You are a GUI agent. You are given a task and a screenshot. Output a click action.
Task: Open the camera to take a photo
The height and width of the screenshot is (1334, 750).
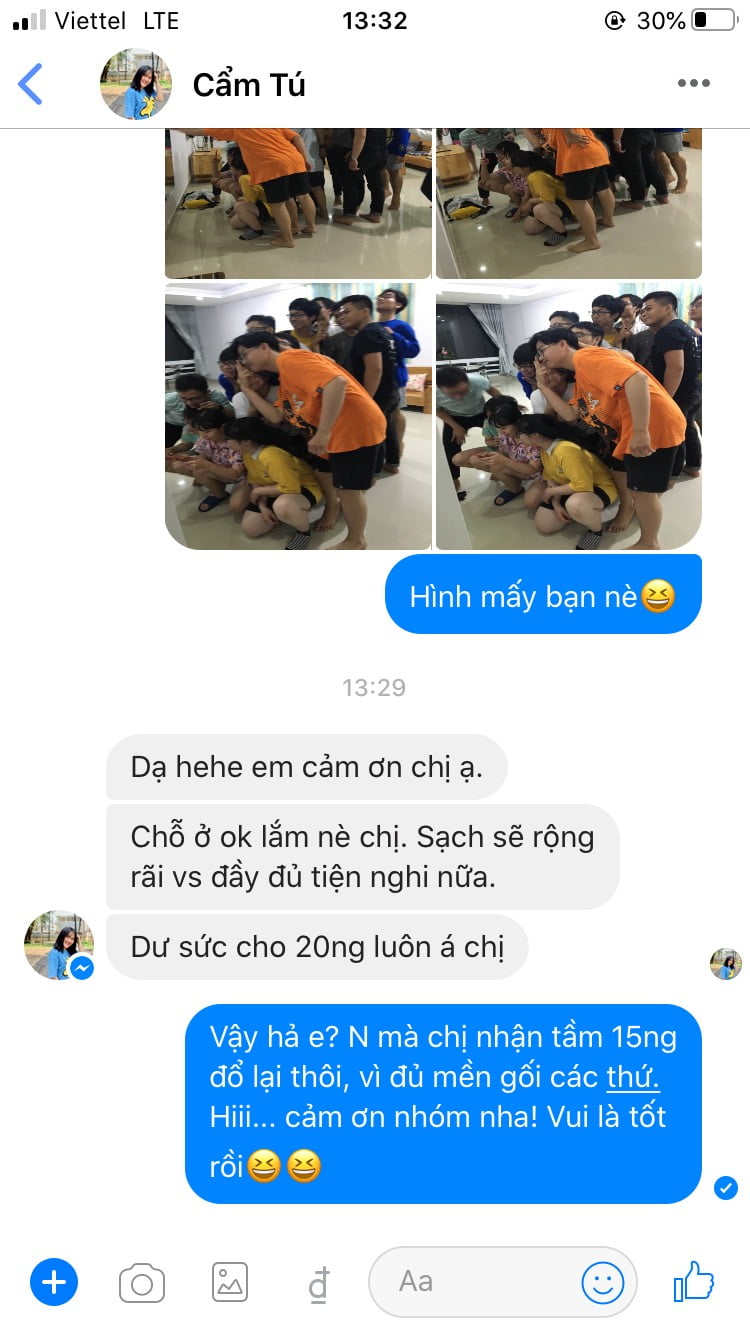point(142,1282)
